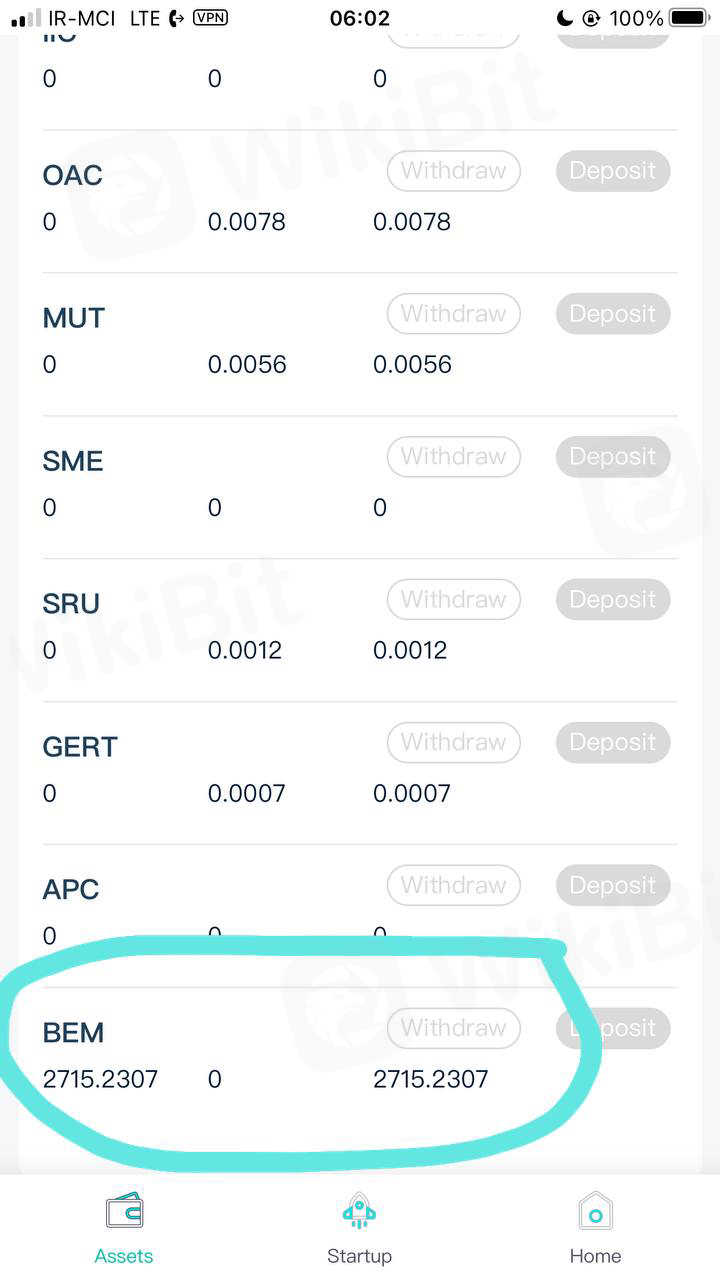Image resolution: width=720 pixels, height=1280 pixels.
Task: Tap Deposit in the SME row
Action: click(x=612, y=457)
